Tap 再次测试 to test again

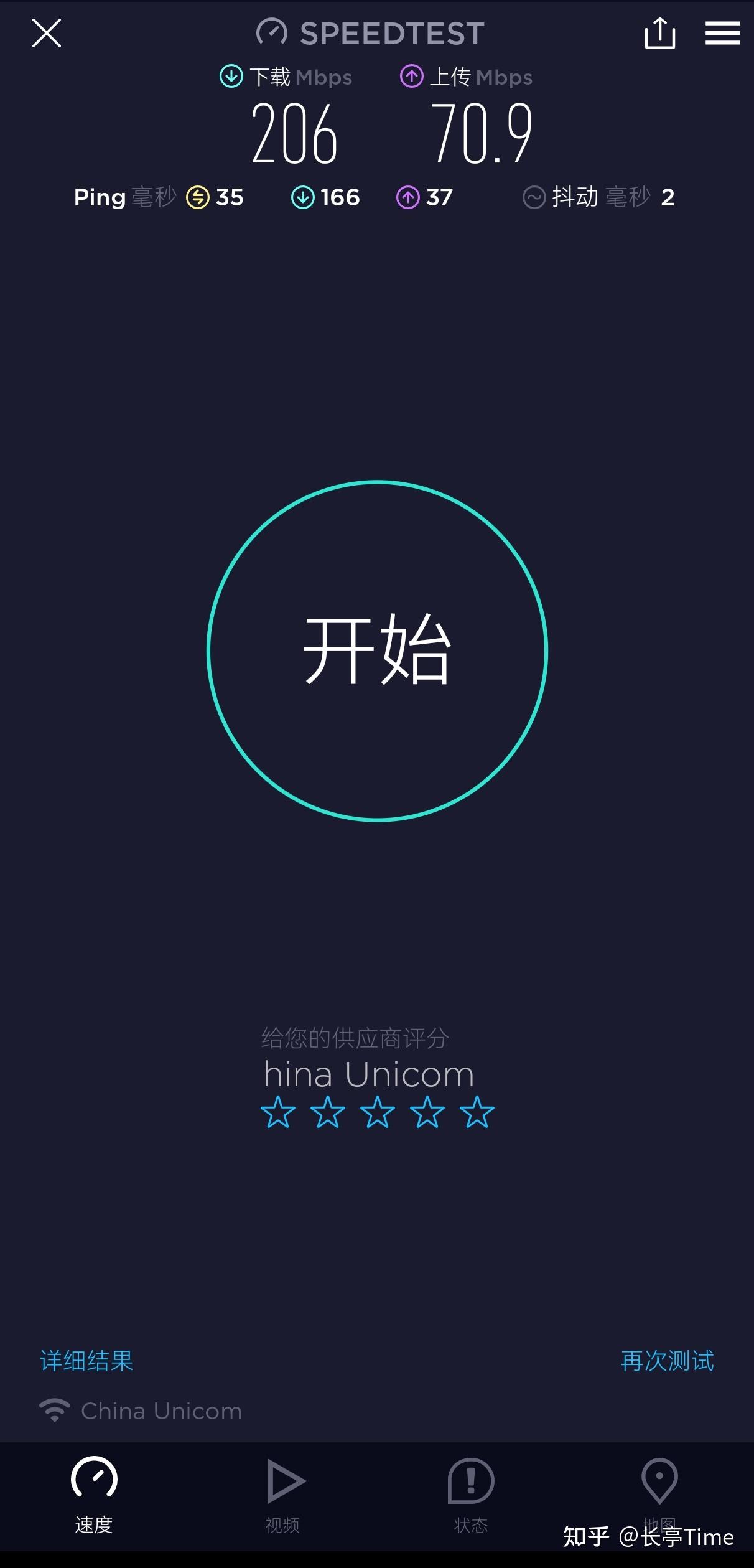pos(667,1361)
